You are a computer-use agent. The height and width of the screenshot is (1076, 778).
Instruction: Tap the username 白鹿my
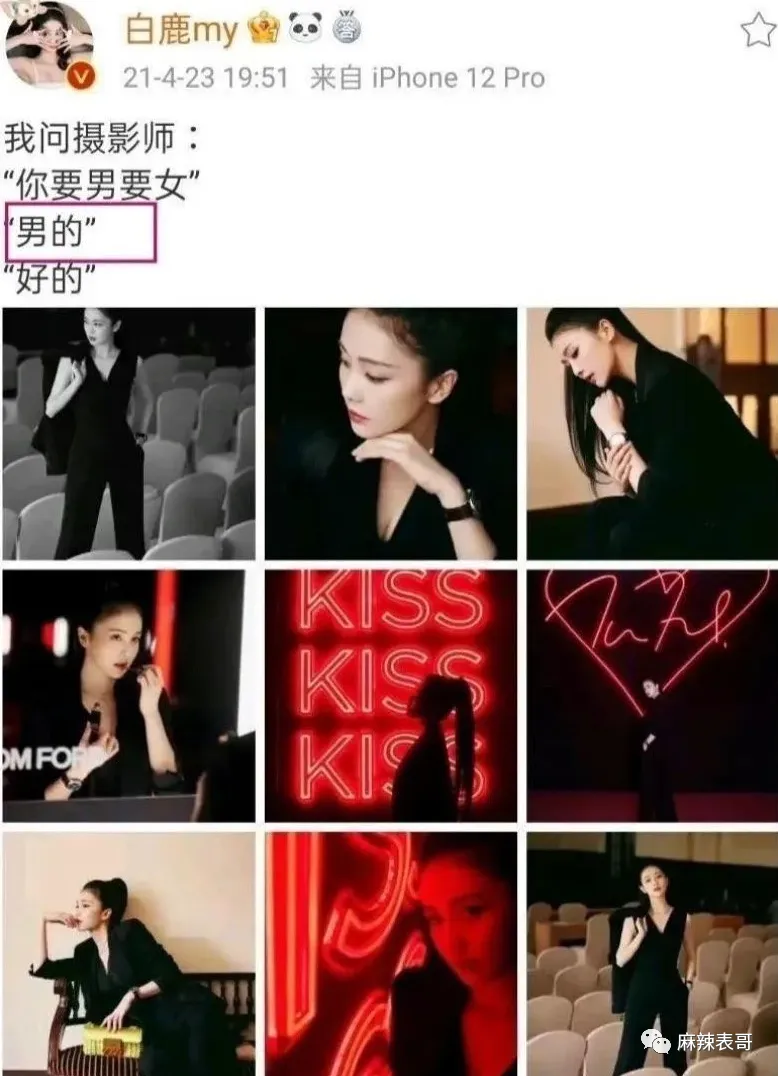point(181,30)
